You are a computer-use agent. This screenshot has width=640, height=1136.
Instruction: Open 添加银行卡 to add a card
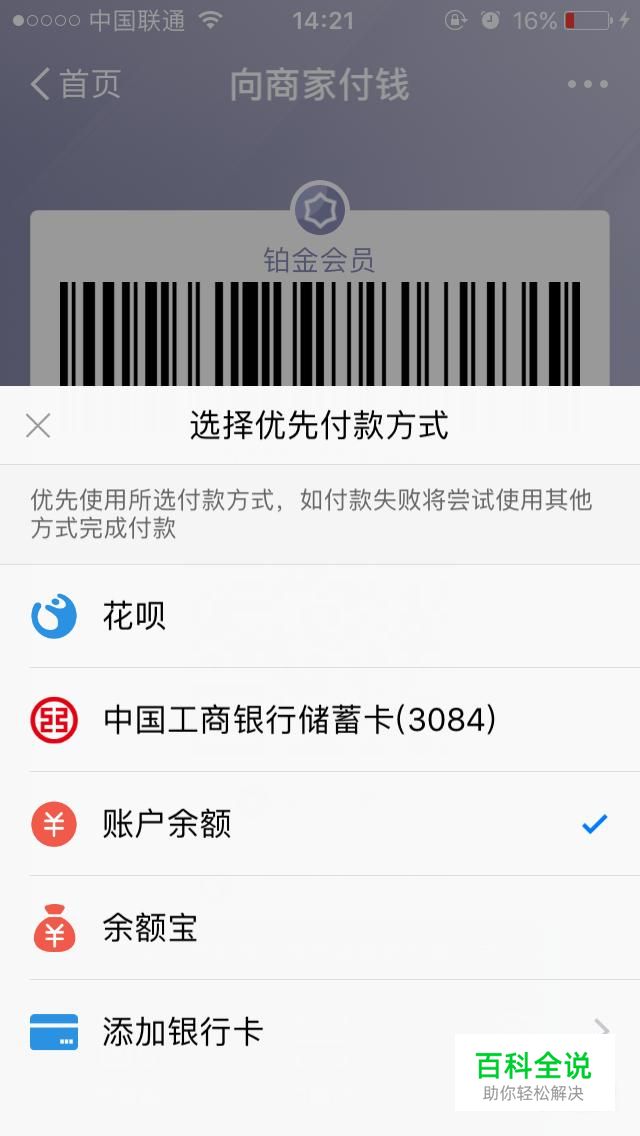pos(320,1032)
